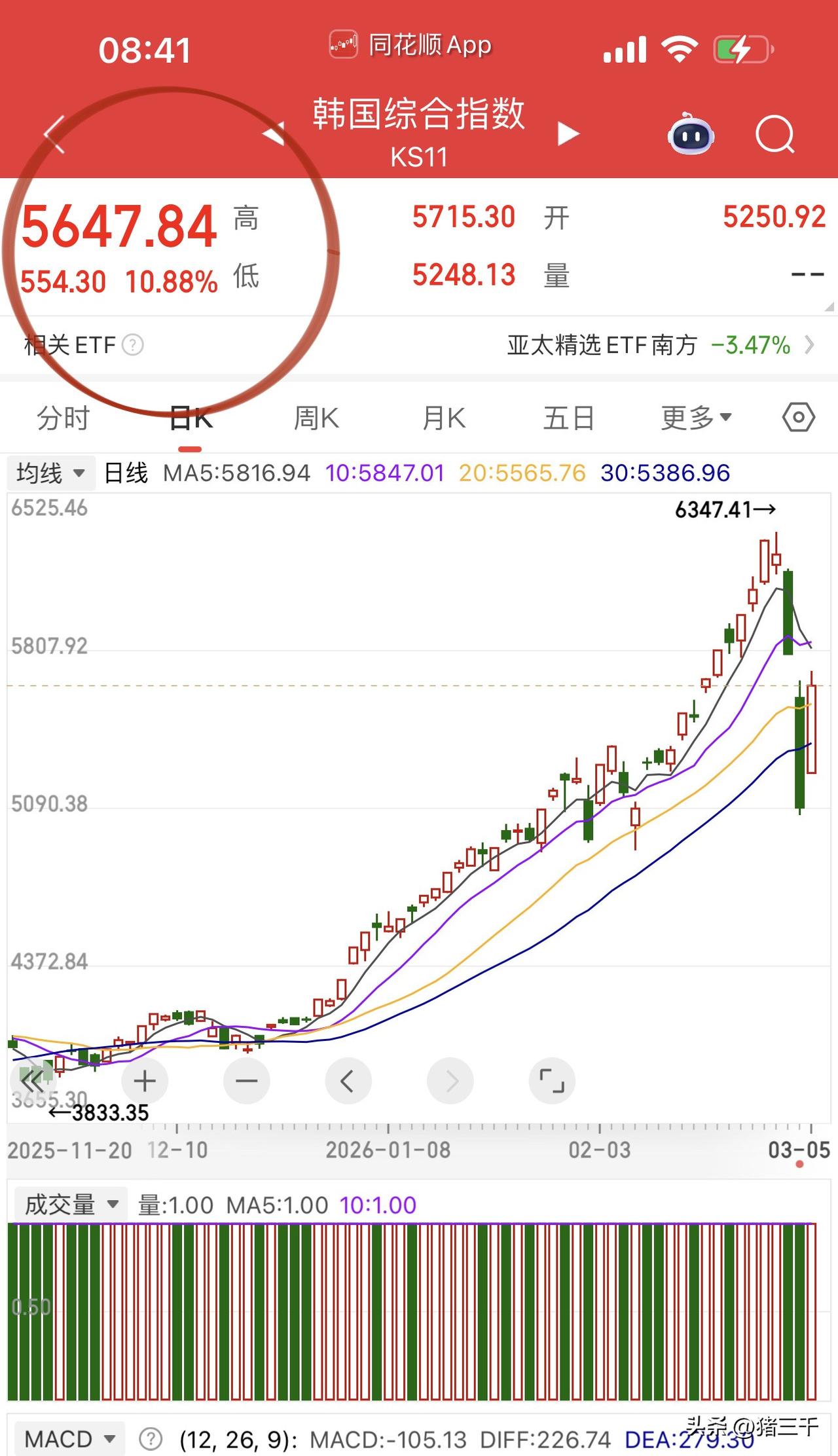
Task: Jump to earliest data with double-left arrow
Action: 31,1079
